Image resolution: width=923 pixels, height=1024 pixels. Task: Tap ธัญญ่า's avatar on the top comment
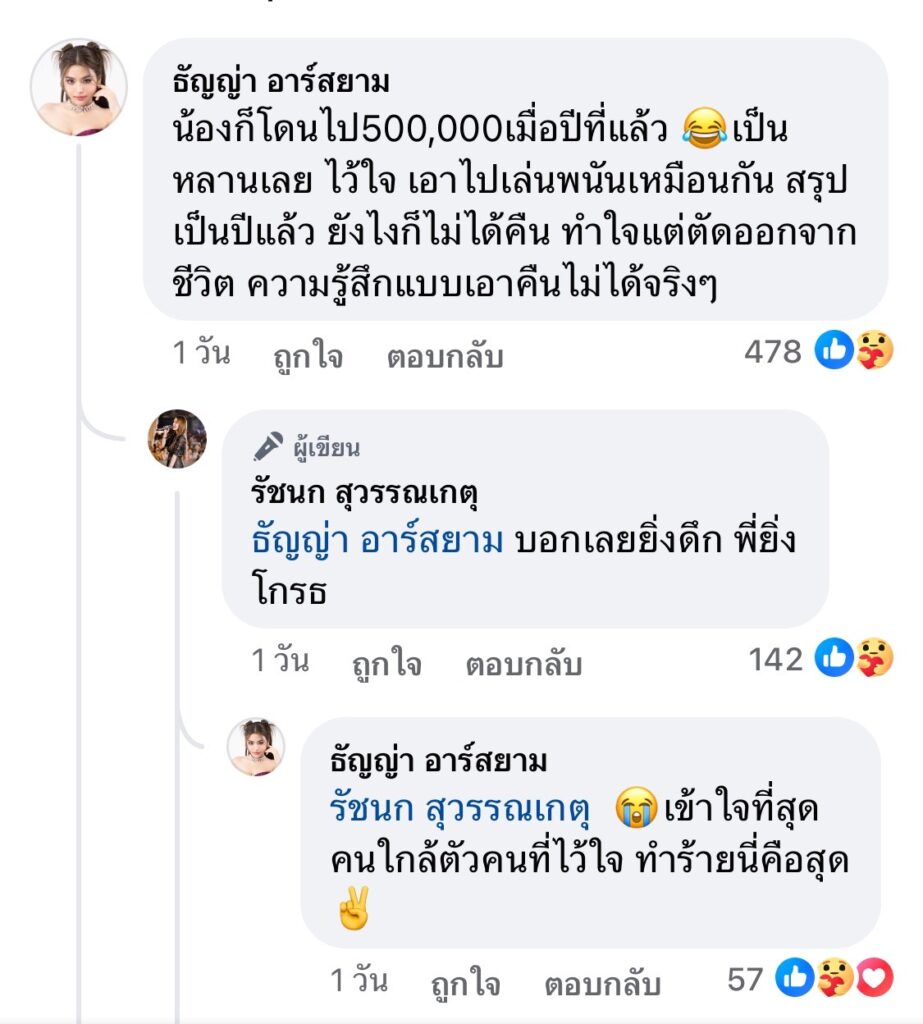click(78, 89)
